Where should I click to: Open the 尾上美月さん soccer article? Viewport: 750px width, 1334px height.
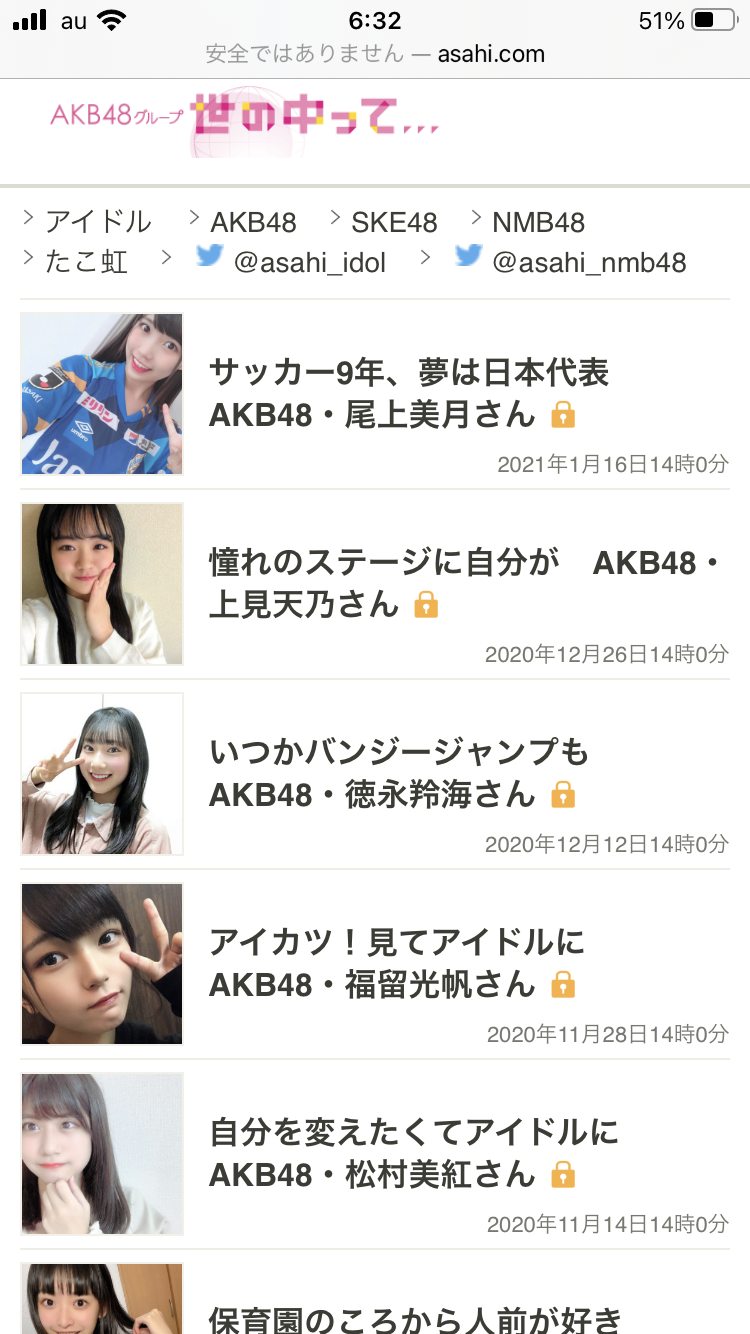pyautogui.click(x=408, y=394)
